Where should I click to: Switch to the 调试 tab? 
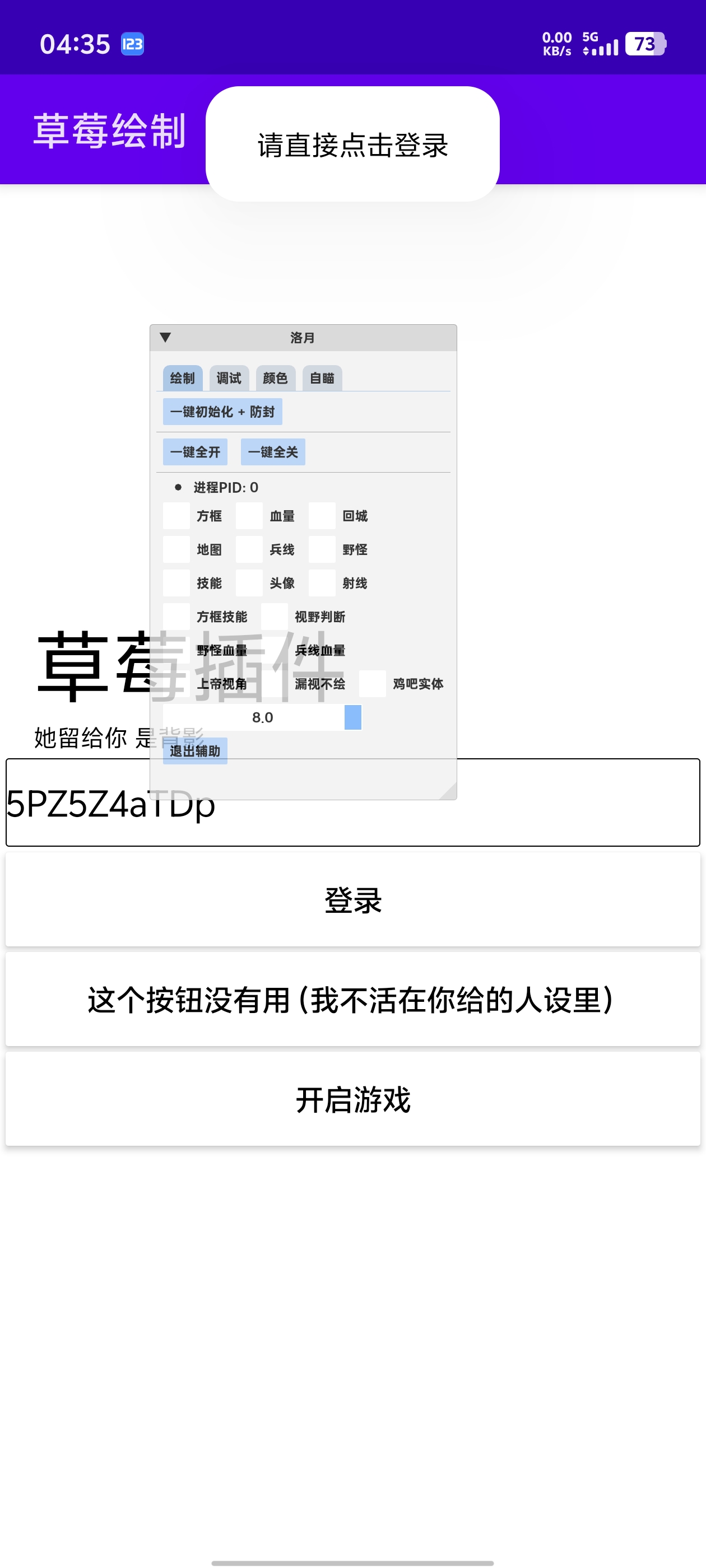pyautogui.click(x=229, y=378)
